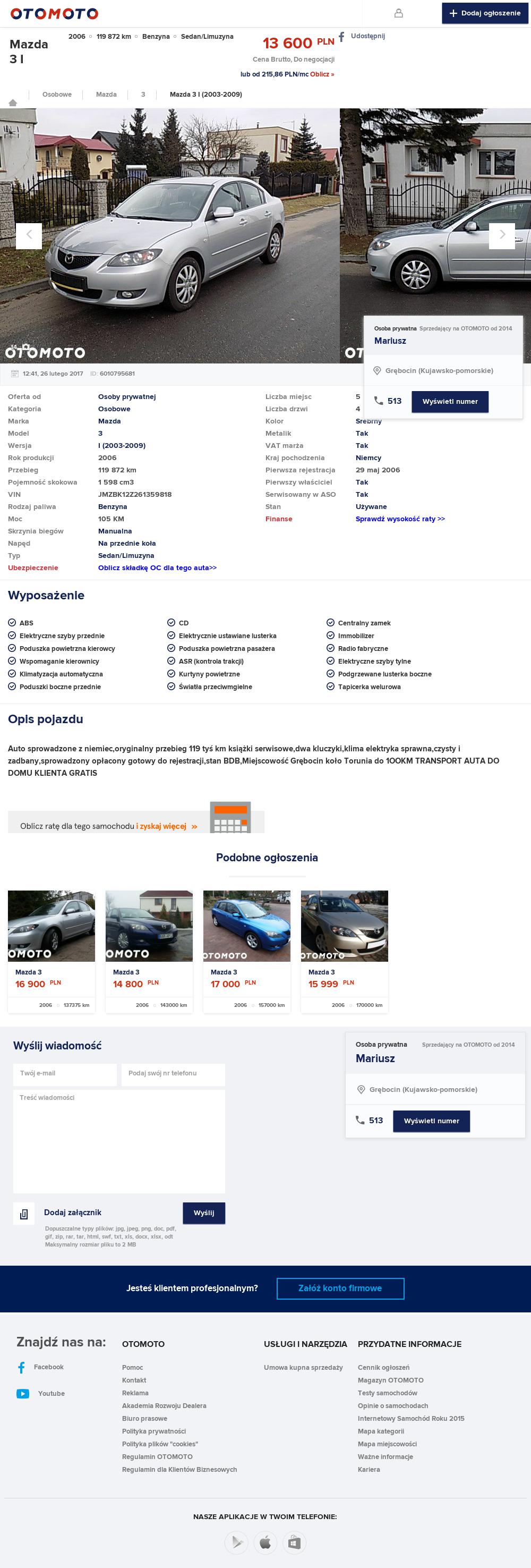Focus the Podaj swój nr telefonu field

pos(173,1073)
